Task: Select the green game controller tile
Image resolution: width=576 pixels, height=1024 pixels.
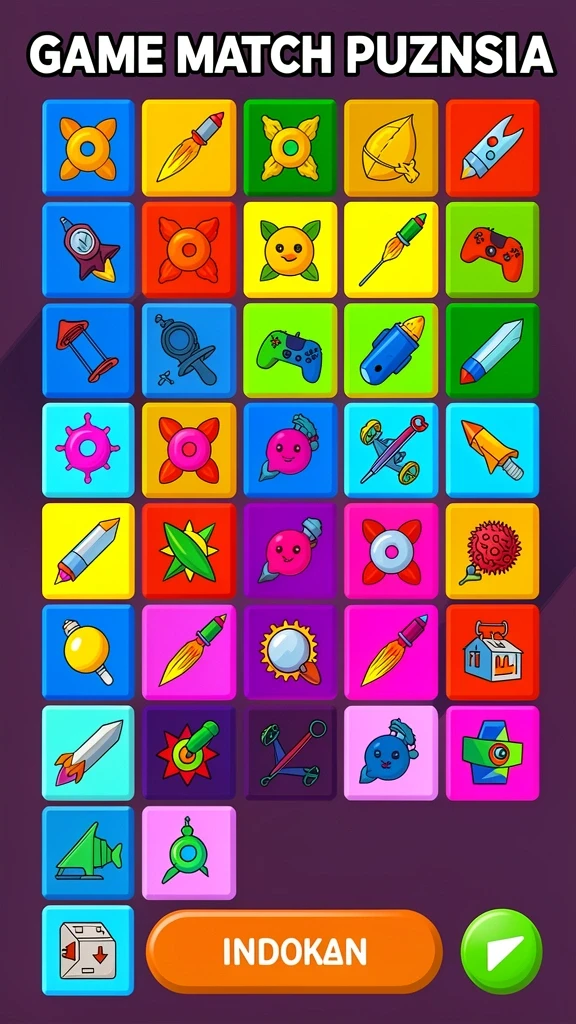Action: point(291,350)
